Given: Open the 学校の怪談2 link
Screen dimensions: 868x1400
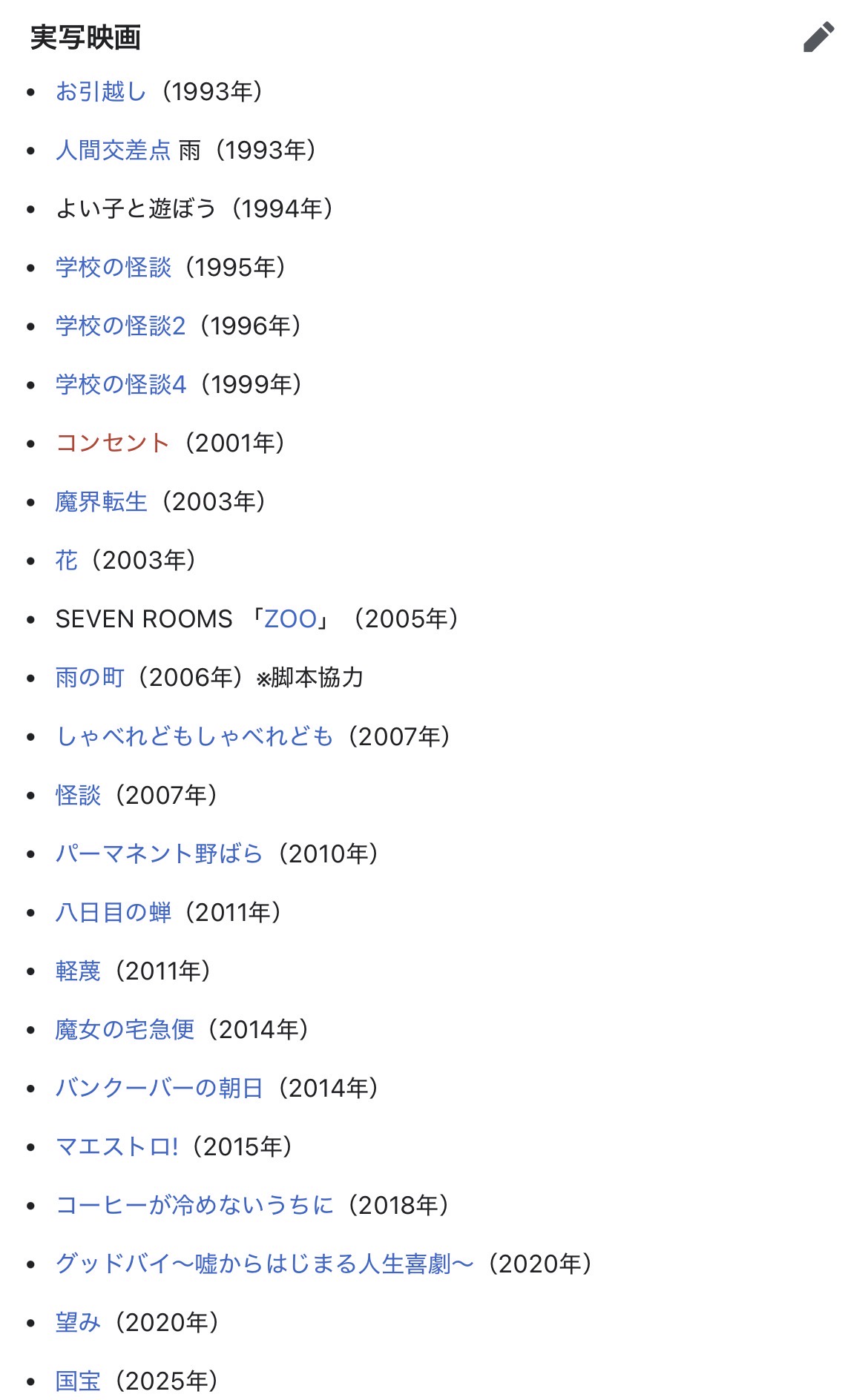Looking at the screenshot, I should [120, 326].
